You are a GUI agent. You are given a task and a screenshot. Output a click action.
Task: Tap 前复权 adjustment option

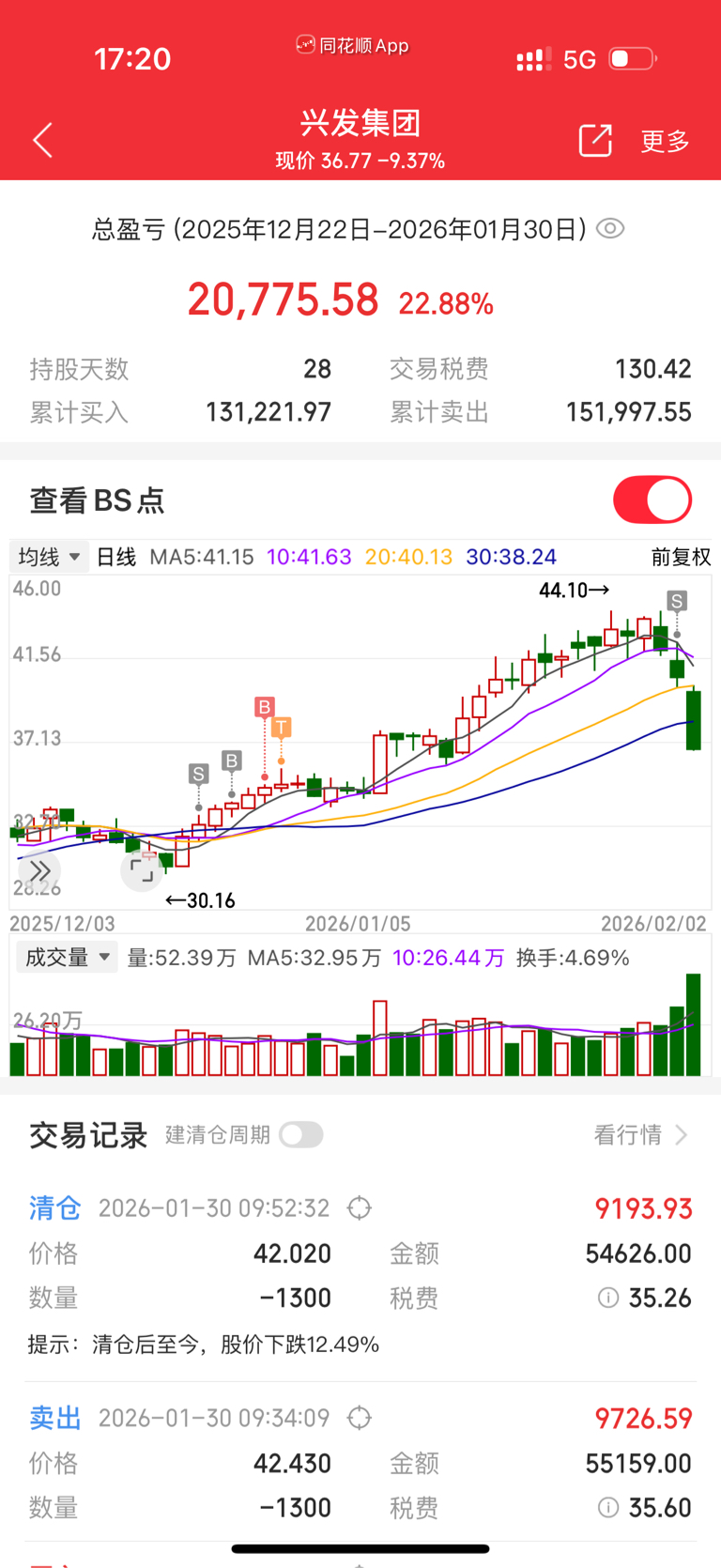(x=681, y=557)
